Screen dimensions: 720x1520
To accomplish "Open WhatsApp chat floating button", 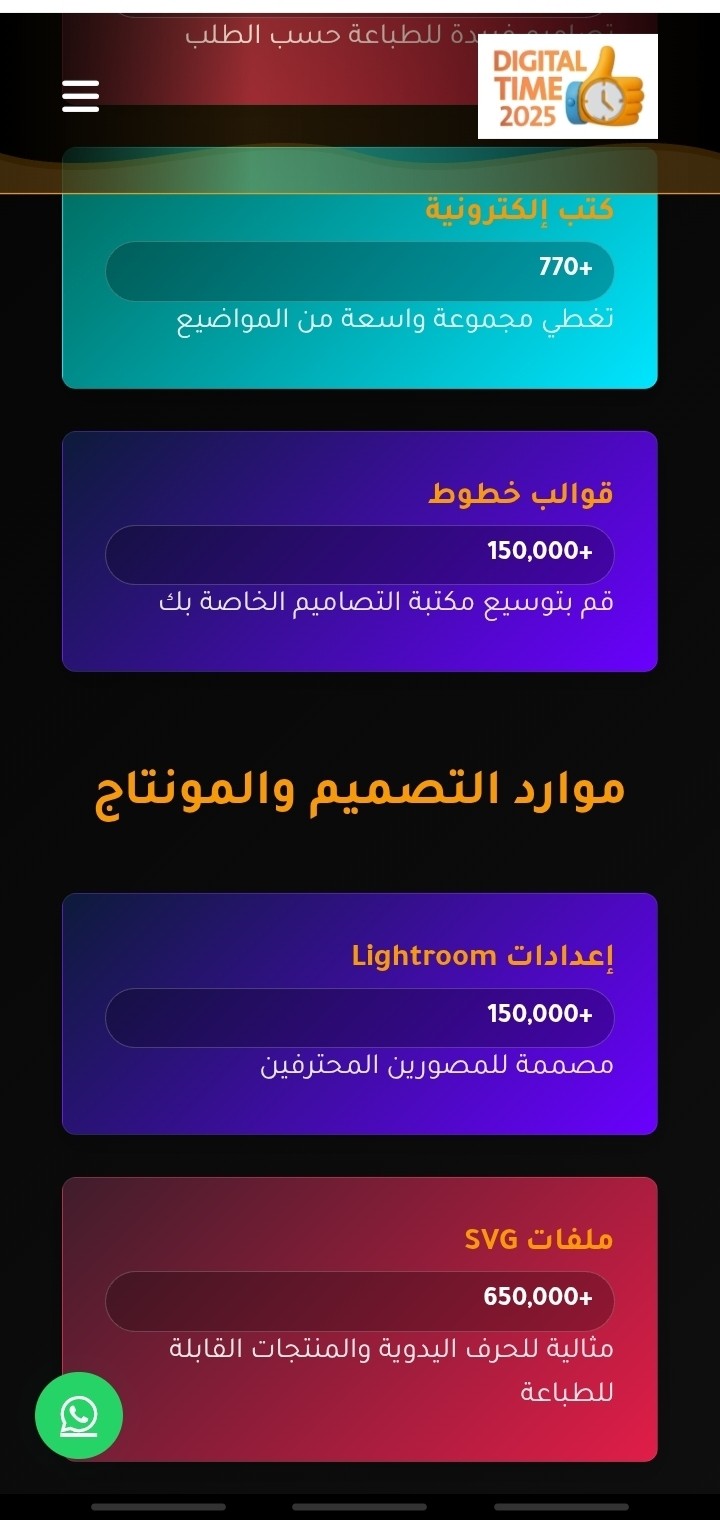I will (x=79, y=1415).
